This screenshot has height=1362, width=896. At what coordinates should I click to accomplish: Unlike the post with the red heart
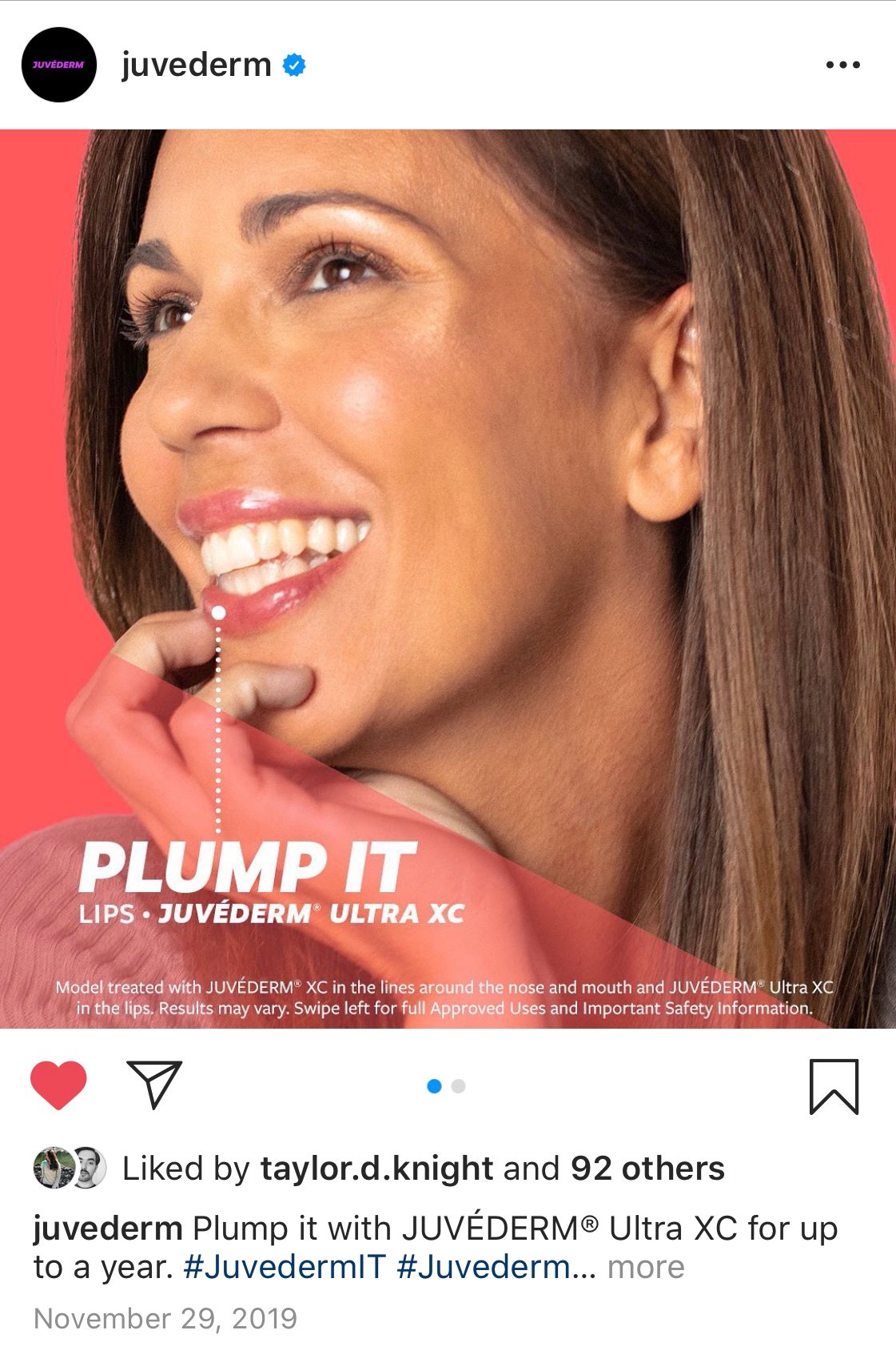click(x=58, y=1085)
